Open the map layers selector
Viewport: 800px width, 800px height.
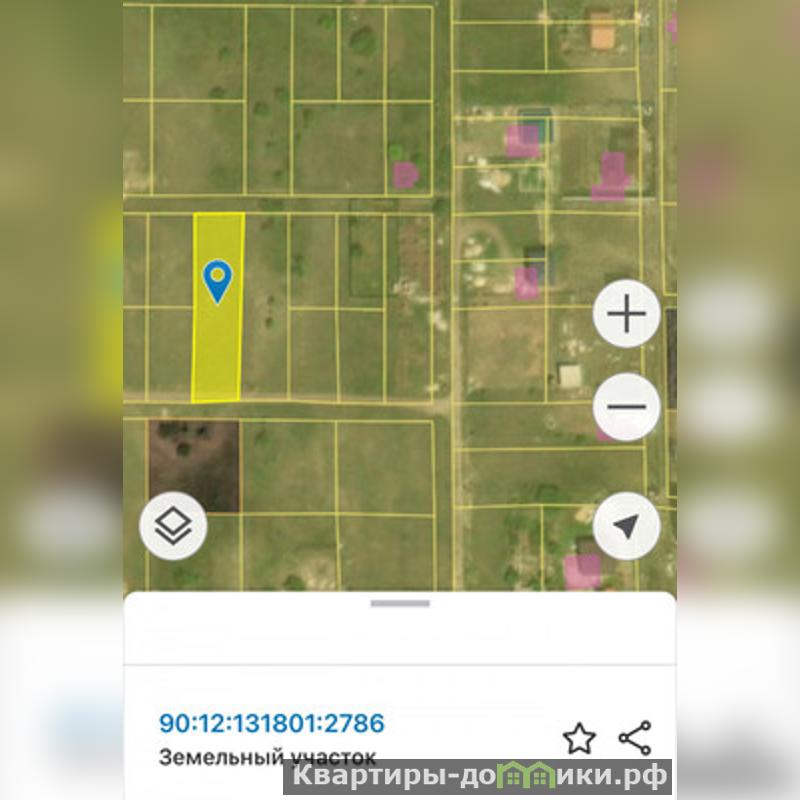(173, 525)
